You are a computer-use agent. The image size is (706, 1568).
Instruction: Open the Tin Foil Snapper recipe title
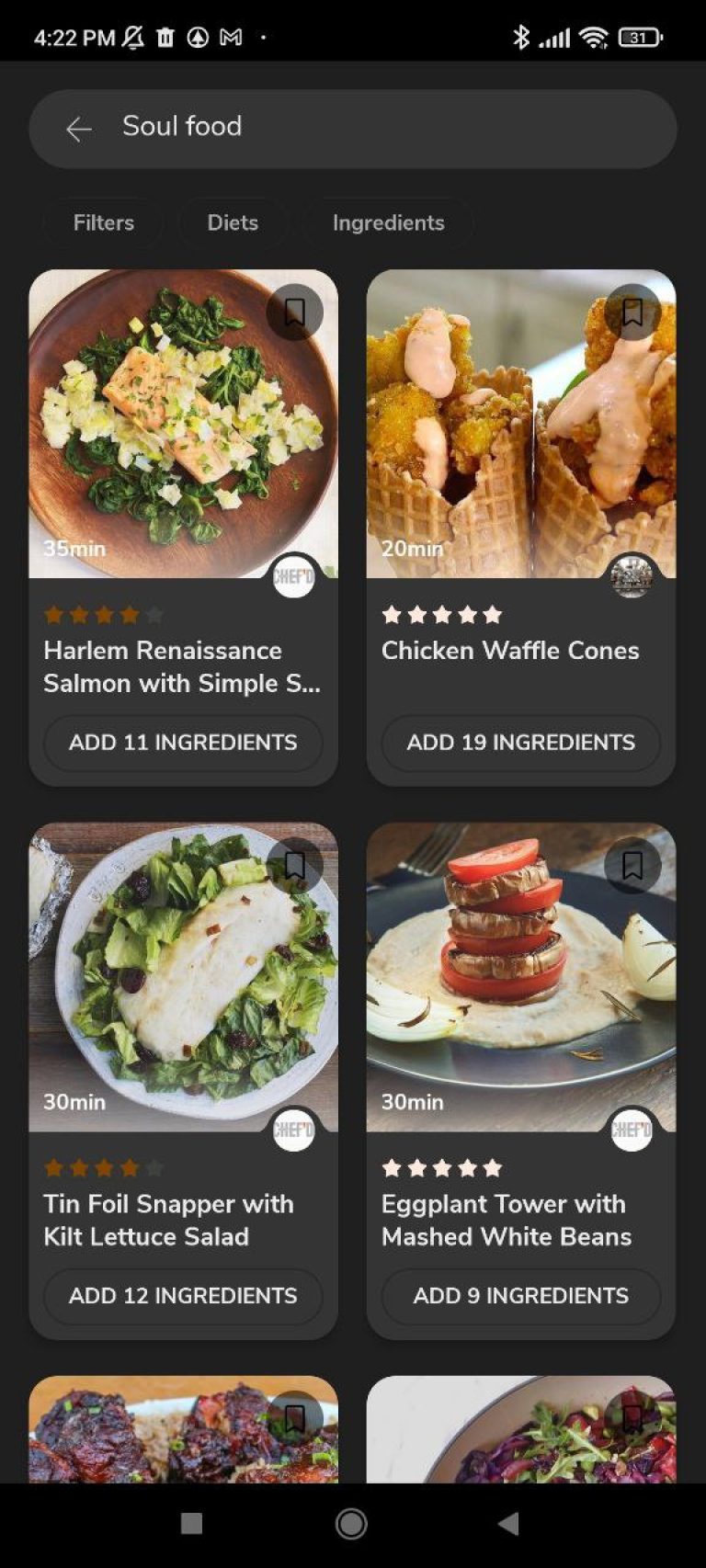pyautogui.click(x=169, y=1220)
